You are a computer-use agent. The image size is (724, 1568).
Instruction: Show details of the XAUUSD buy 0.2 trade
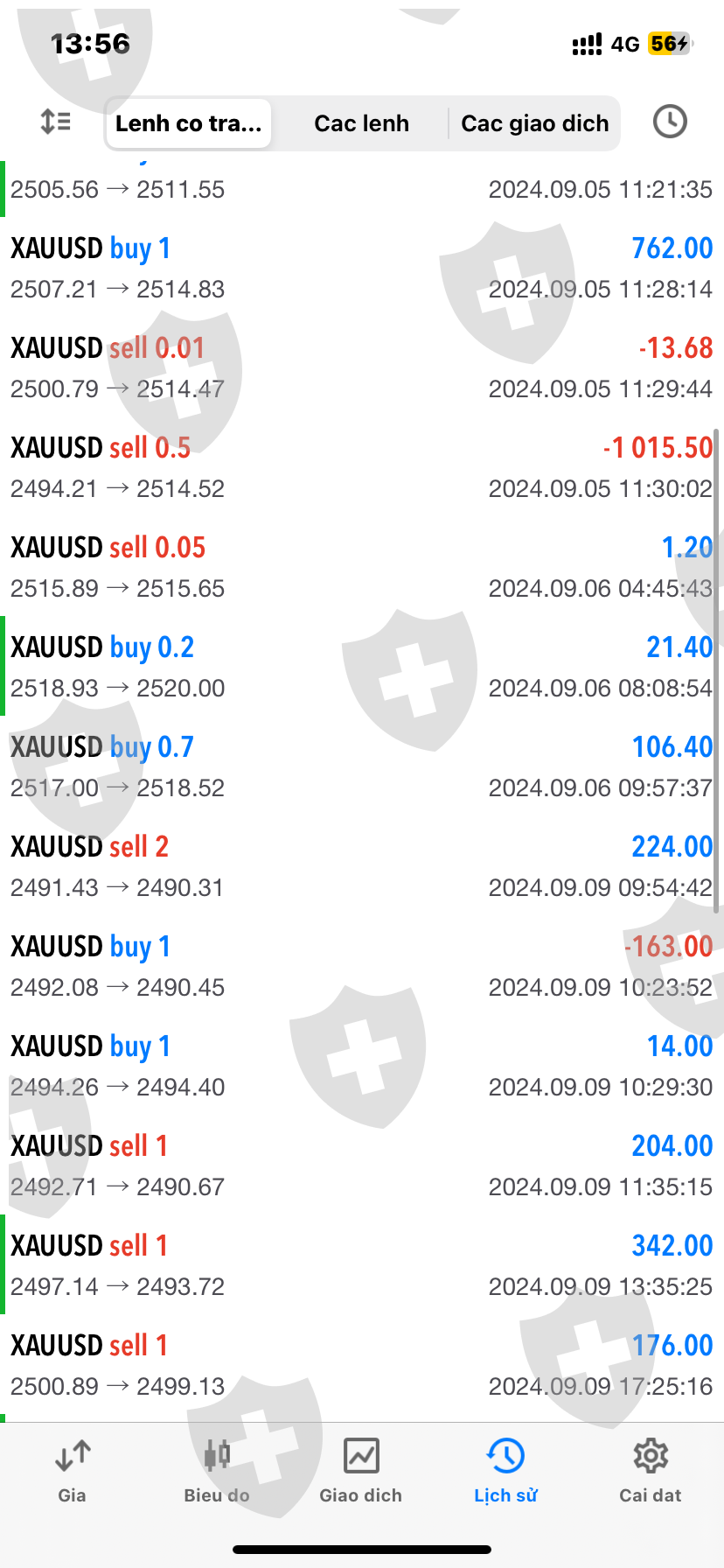(x=361, y=667)
